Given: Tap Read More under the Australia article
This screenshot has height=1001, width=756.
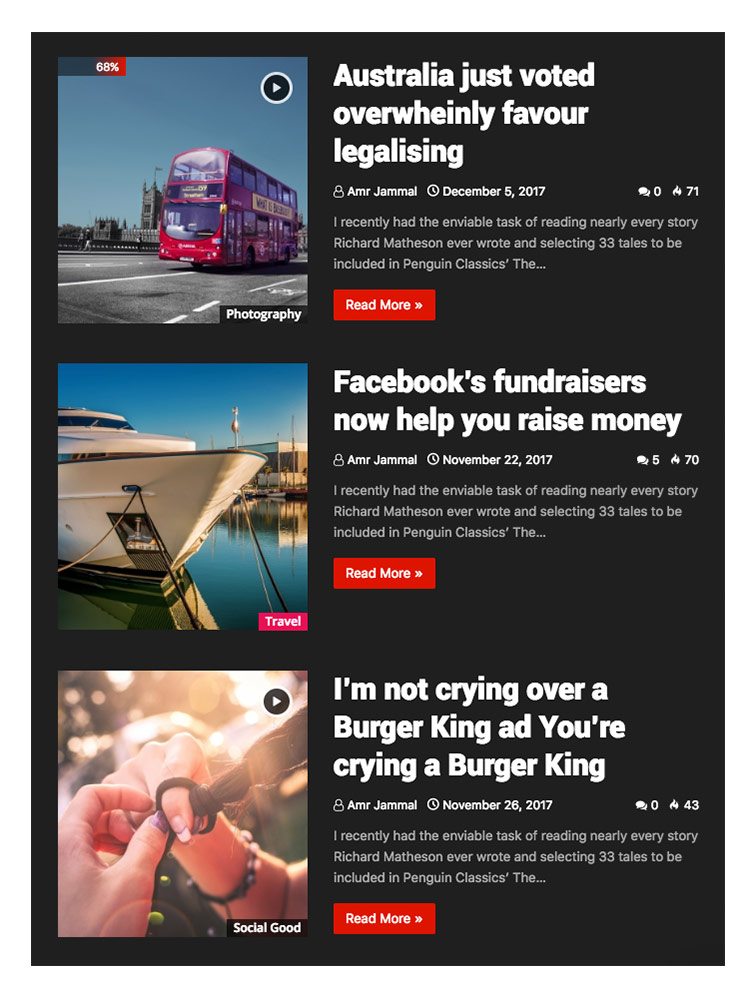Looking at the screenshot, I should point(384,305).
